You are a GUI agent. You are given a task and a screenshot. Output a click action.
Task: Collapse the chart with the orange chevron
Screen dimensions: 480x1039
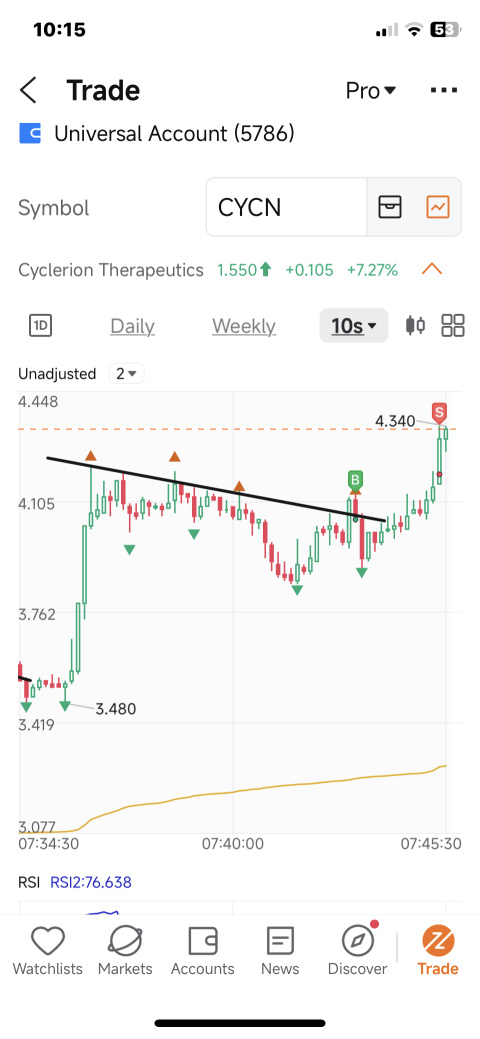[432, 269]
